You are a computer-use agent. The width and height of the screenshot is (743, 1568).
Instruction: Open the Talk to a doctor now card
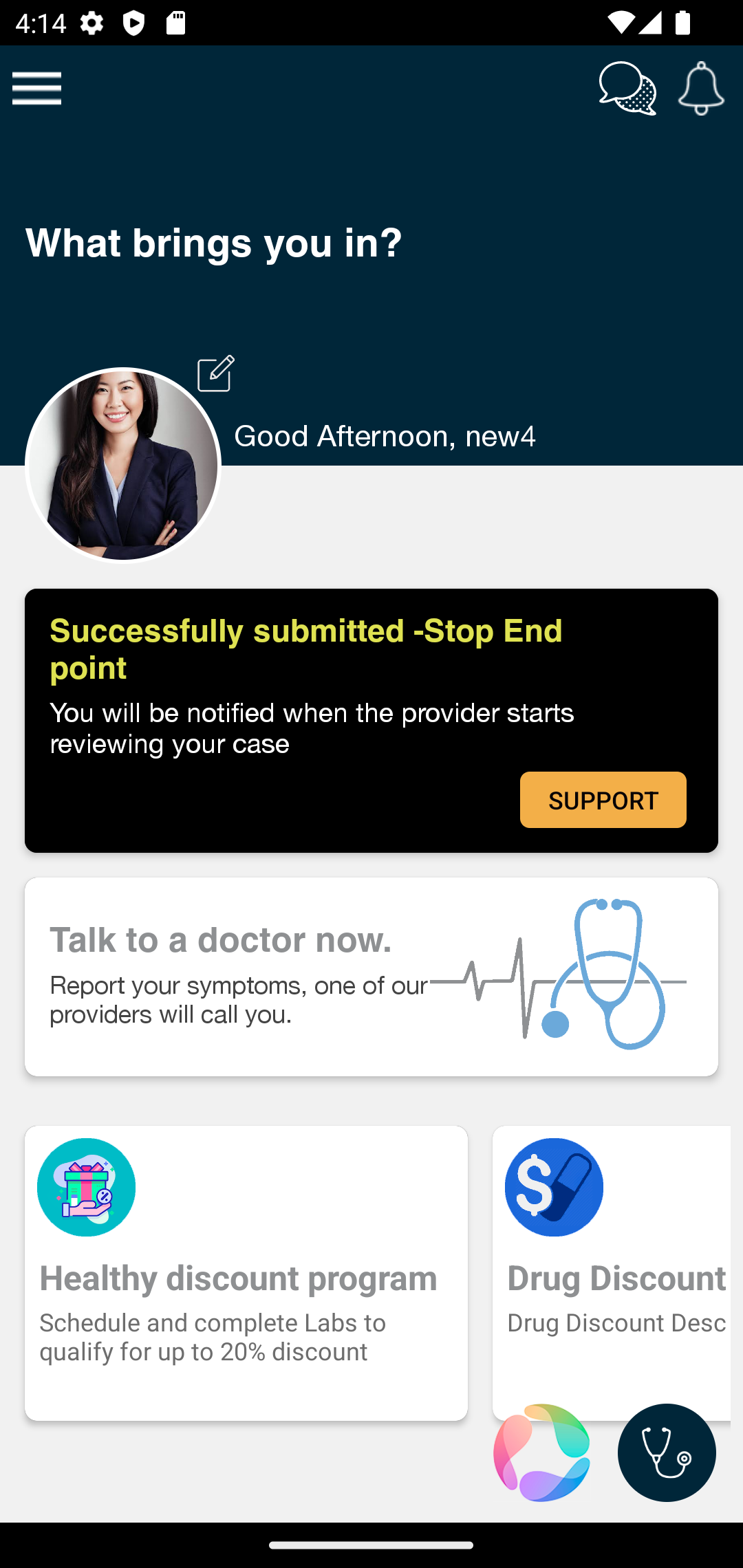click(371, 977)
